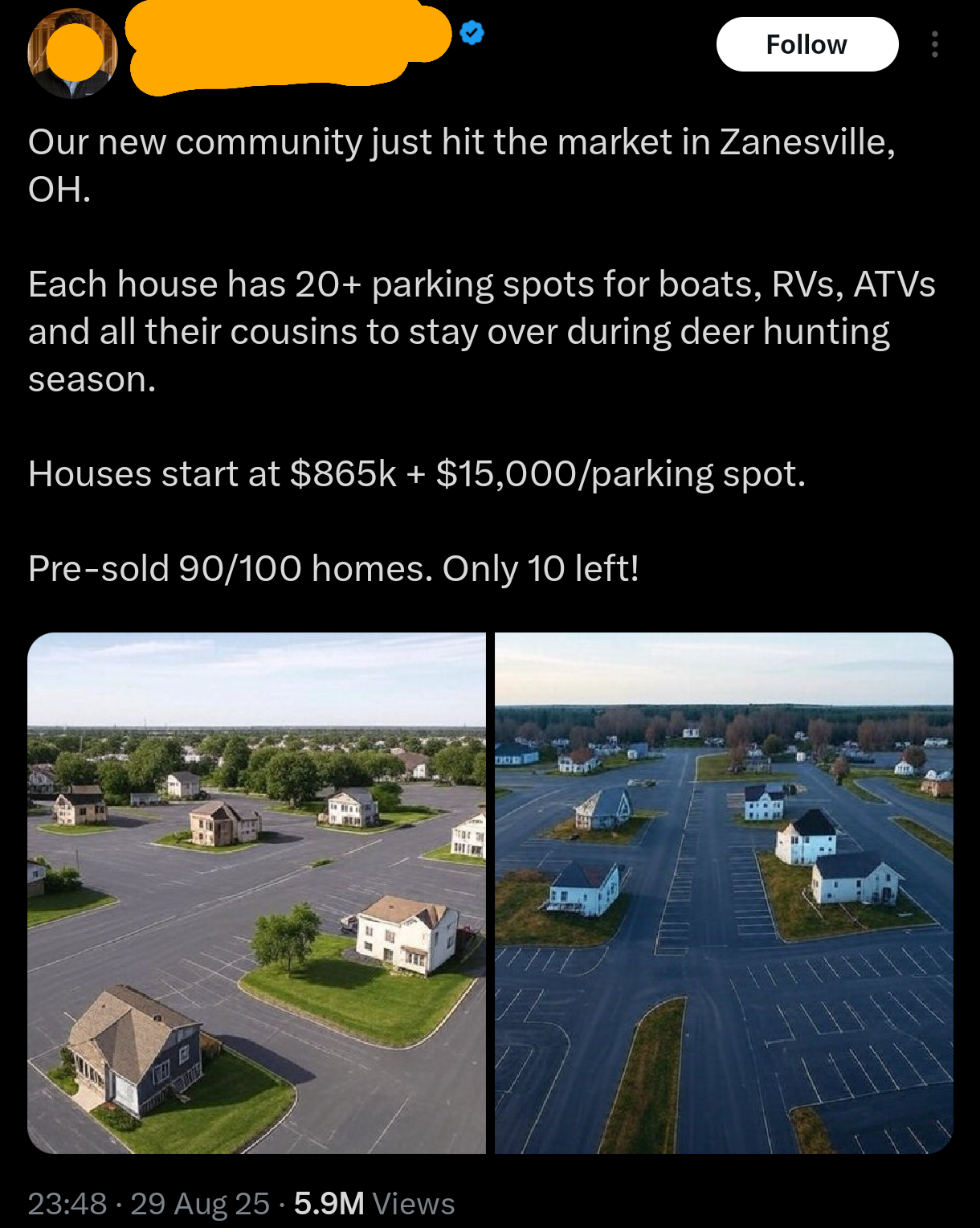
Task: Open the author's profile picture
Action: (73, 53)
